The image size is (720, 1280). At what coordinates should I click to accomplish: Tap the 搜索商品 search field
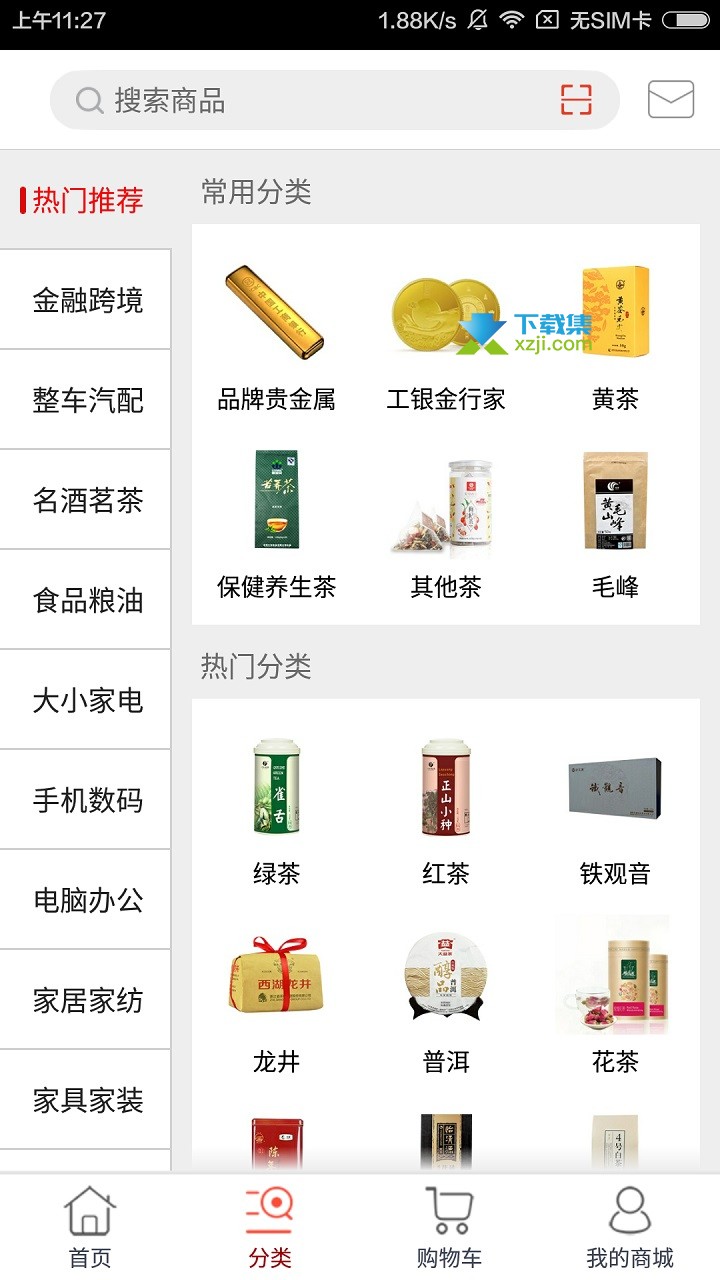(x=335, y=100)
